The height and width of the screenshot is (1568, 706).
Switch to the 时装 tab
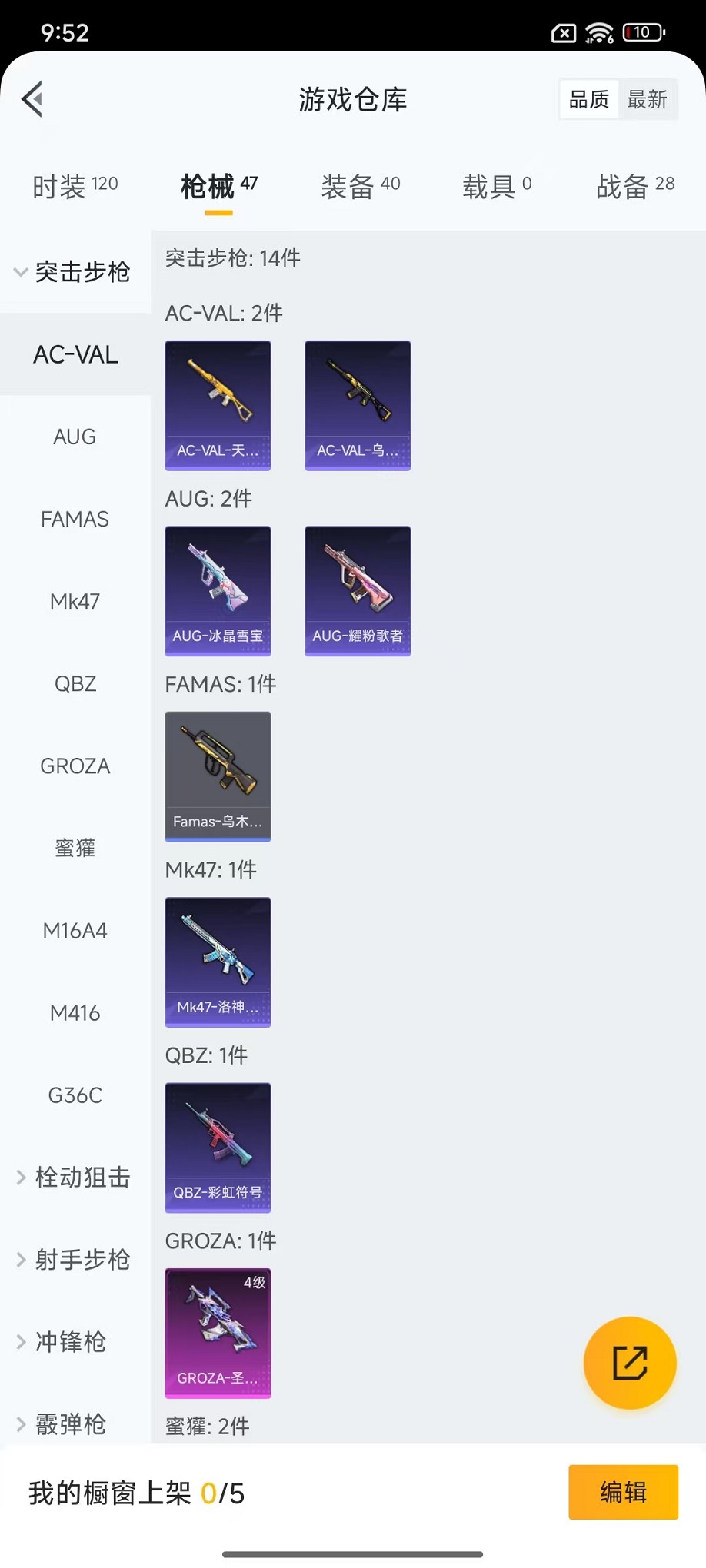pos(75,186)
